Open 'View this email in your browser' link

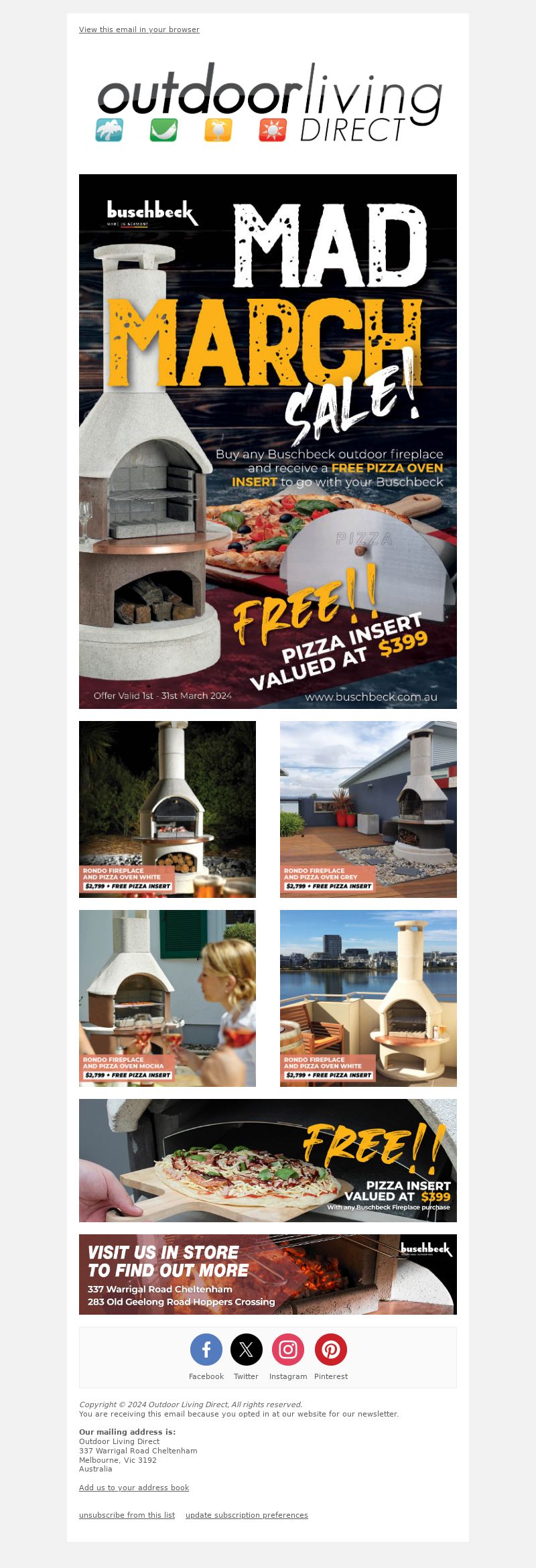(139, 29)
